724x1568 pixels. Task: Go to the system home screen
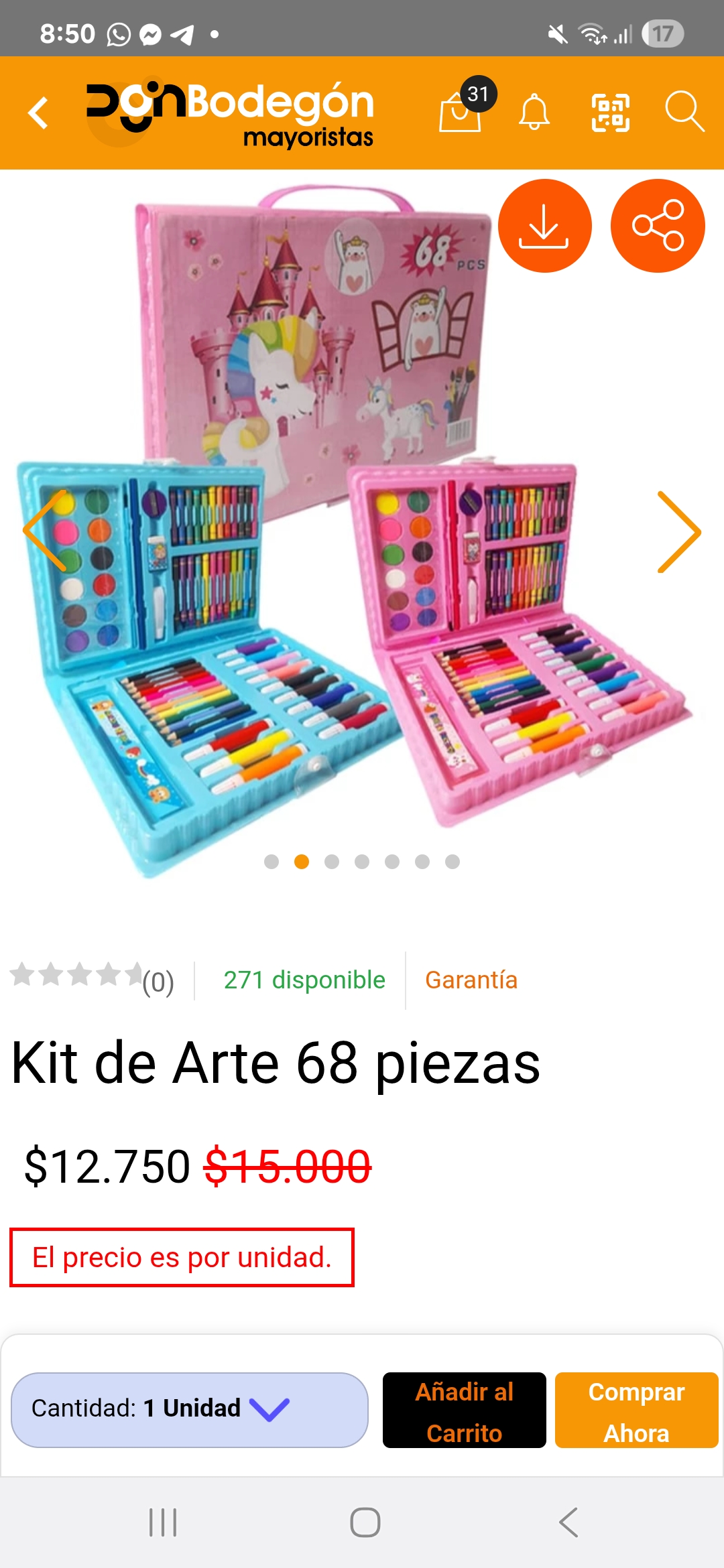365,1522
